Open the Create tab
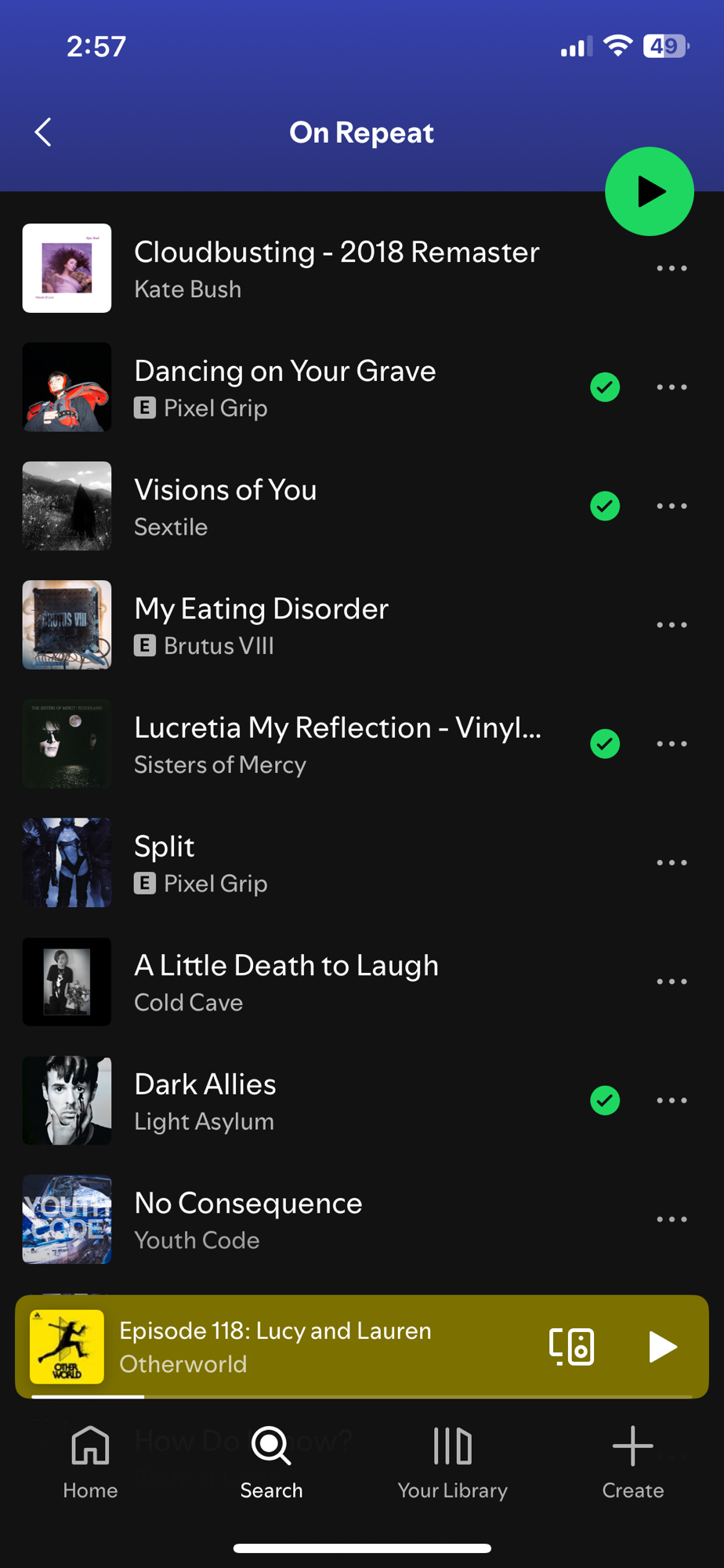Image resolution: width=724 pixels, height=1568 pixels. click(632, 1461)
